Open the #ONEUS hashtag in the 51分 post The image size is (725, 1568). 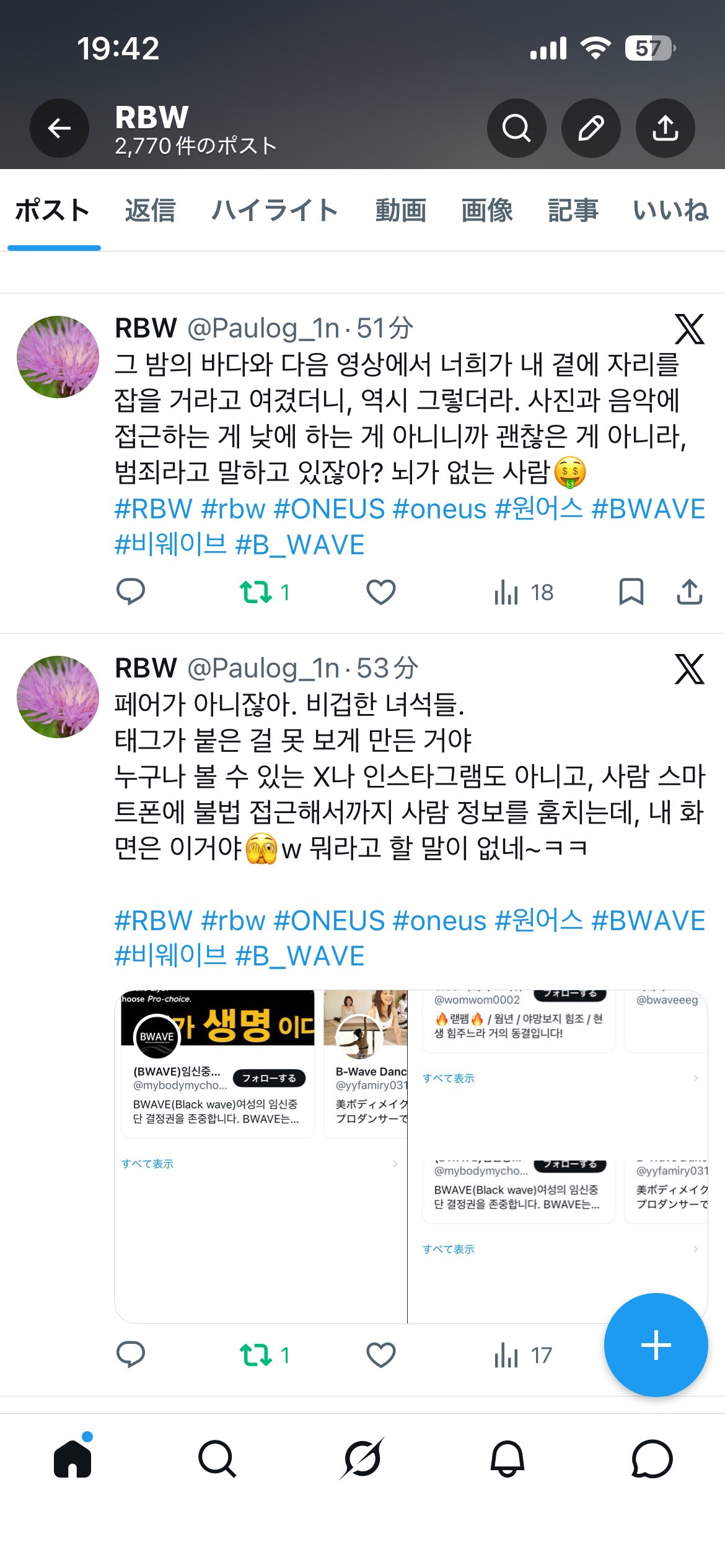pyautogui.click(x=329, y=509)
